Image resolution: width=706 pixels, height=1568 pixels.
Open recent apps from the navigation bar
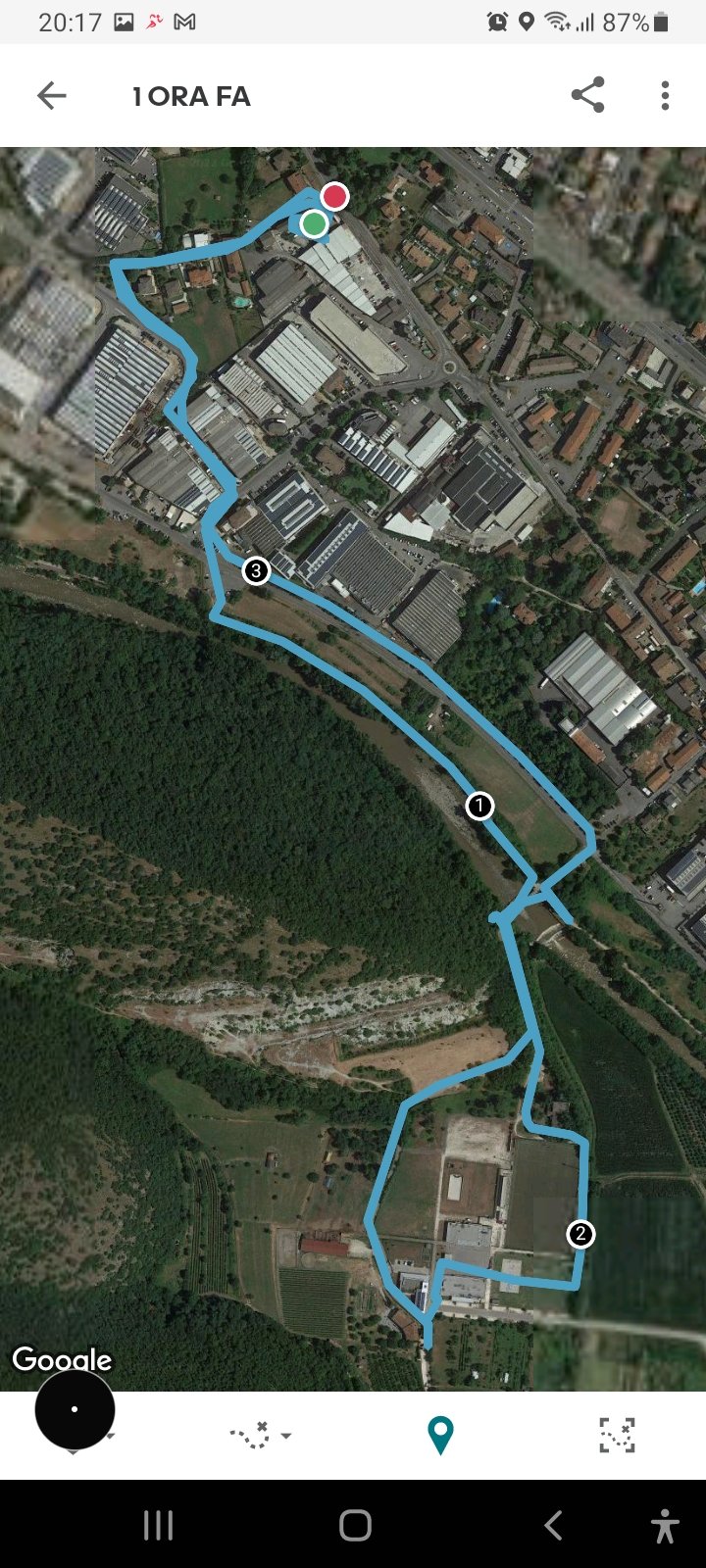(158, 1525)
